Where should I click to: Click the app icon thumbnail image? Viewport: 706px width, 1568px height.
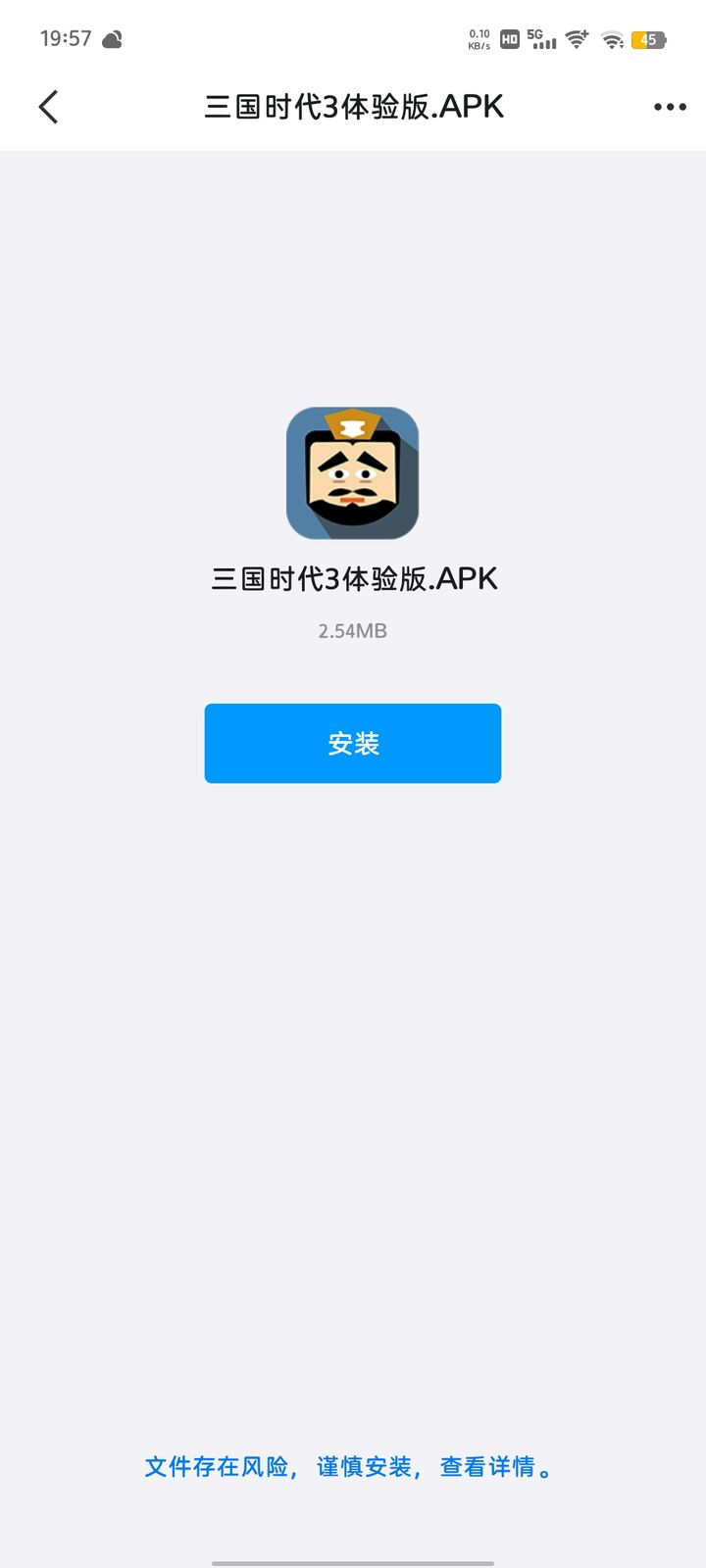[x=353, y=471]
